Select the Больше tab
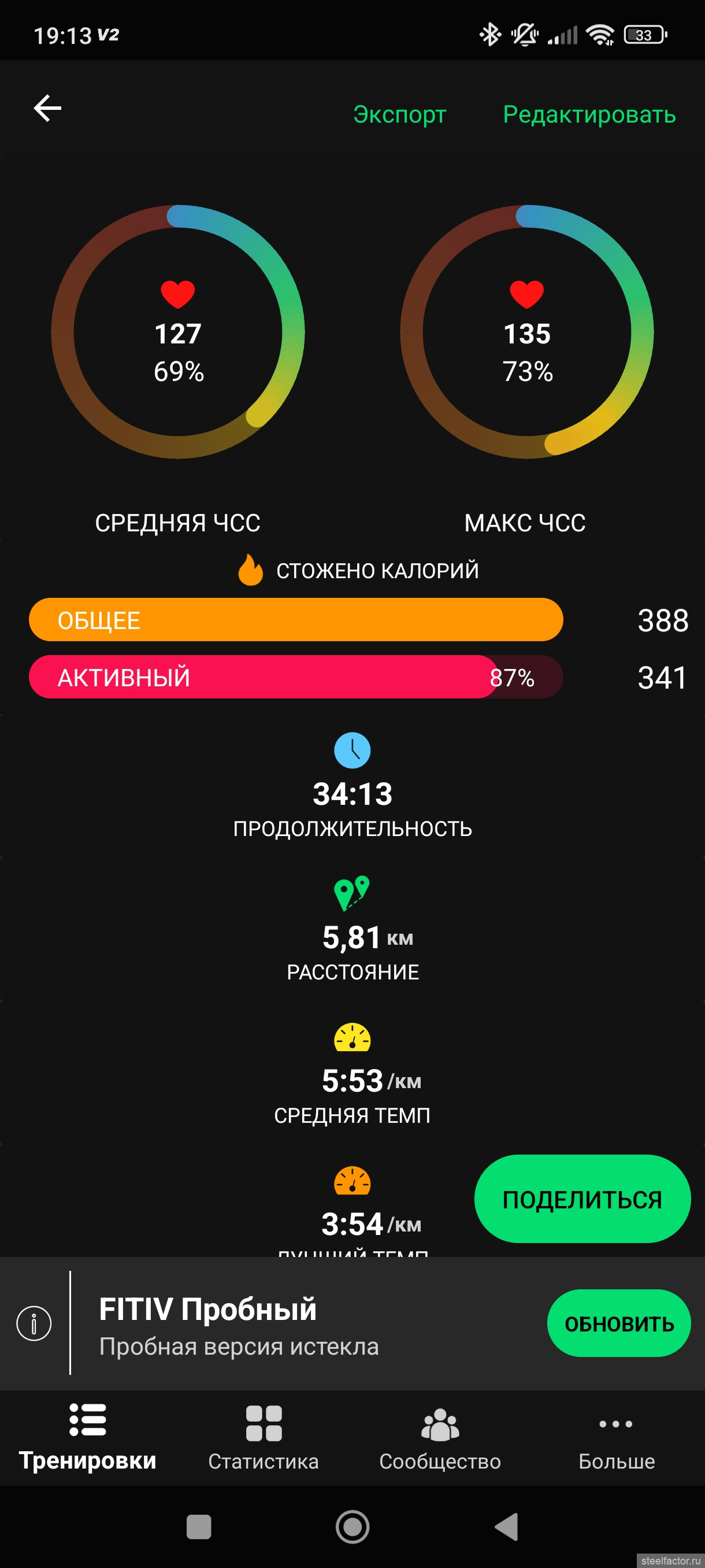 tap(616, 1437)
